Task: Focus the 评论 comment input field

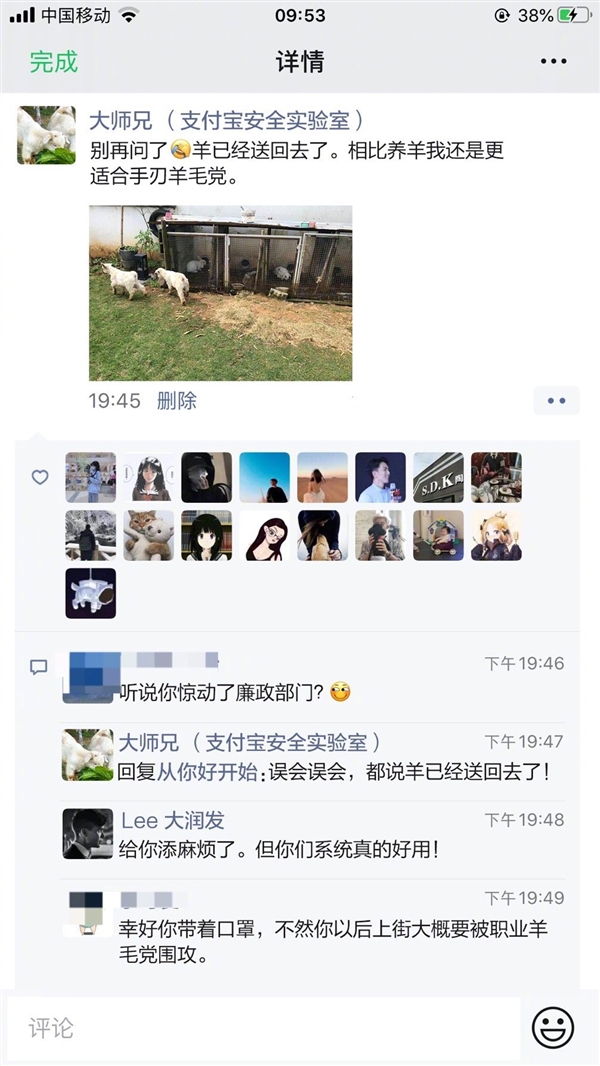Action: [265, 1028]
